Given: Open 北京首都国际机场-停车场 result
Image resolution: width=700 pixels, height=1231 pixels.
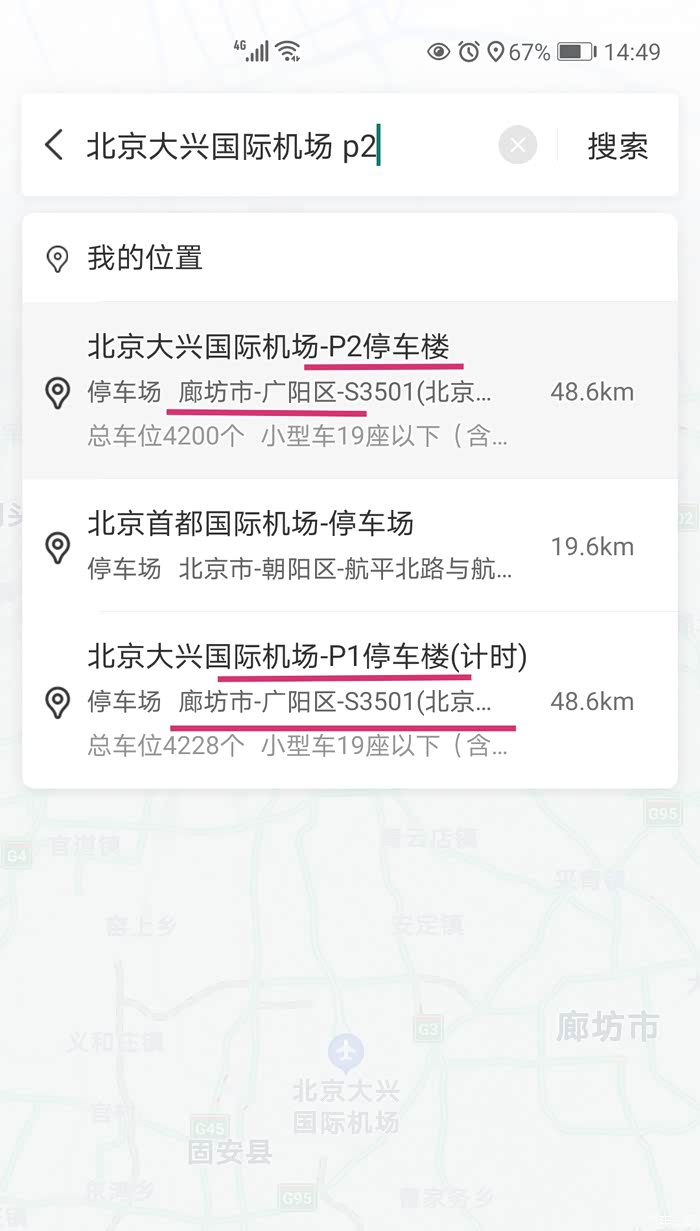Looking at the screenshot, I should 300,546.
